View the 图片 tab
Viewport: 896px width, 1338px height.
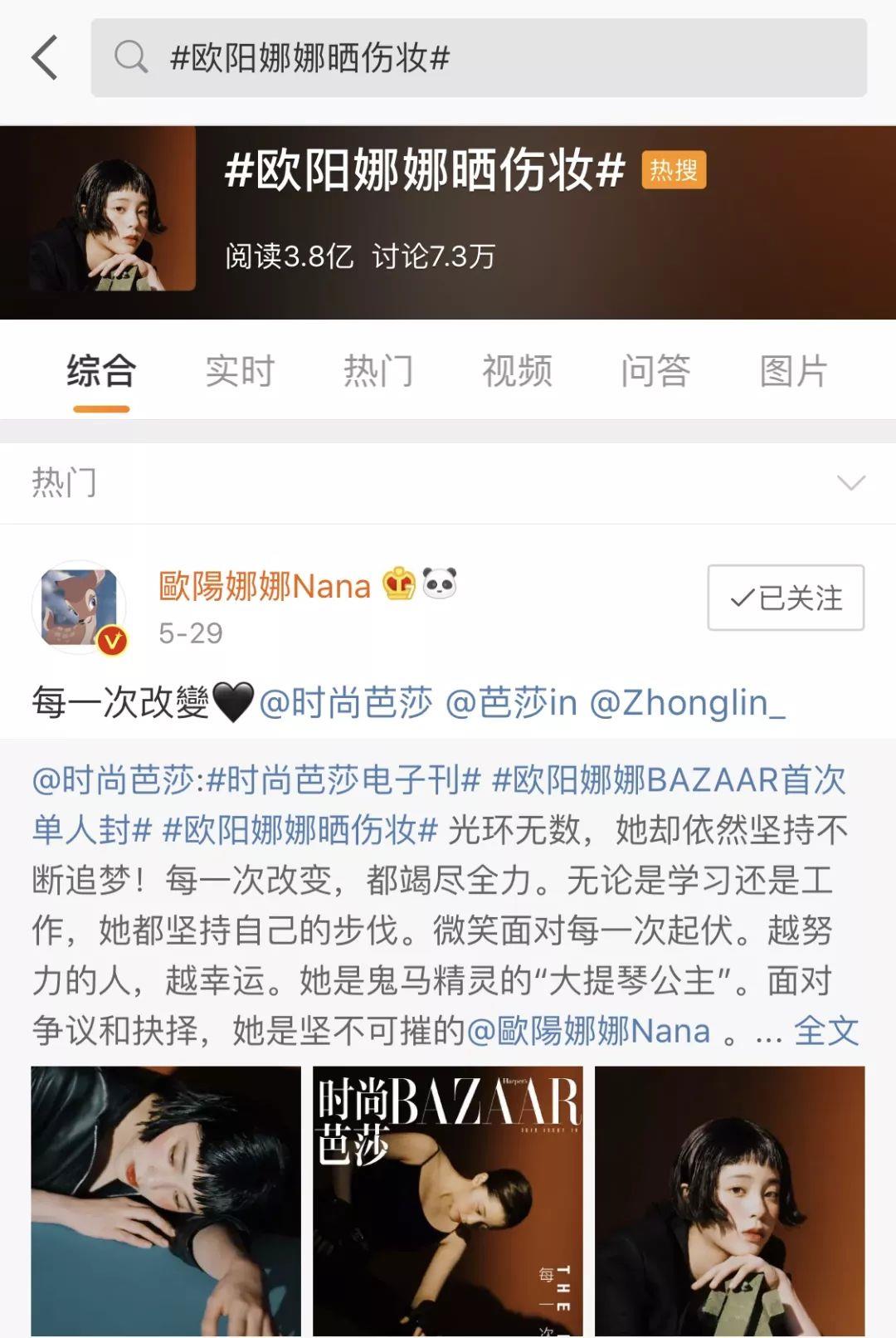tap(793, 370)
